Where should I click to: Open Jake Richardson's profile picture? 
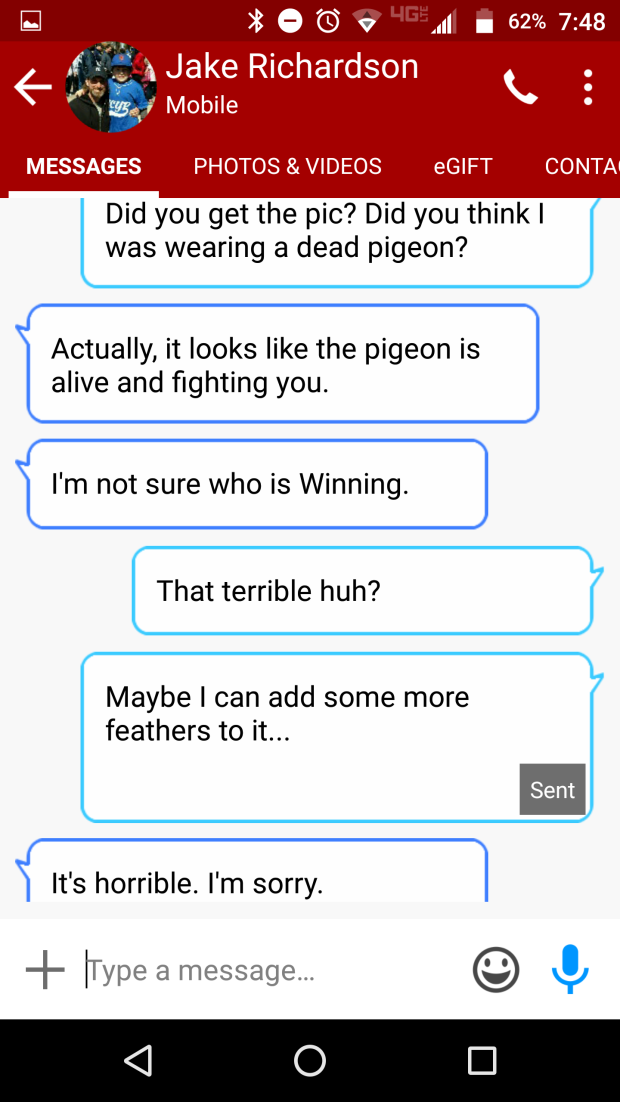pyautogui.click(x=111, y=88)
